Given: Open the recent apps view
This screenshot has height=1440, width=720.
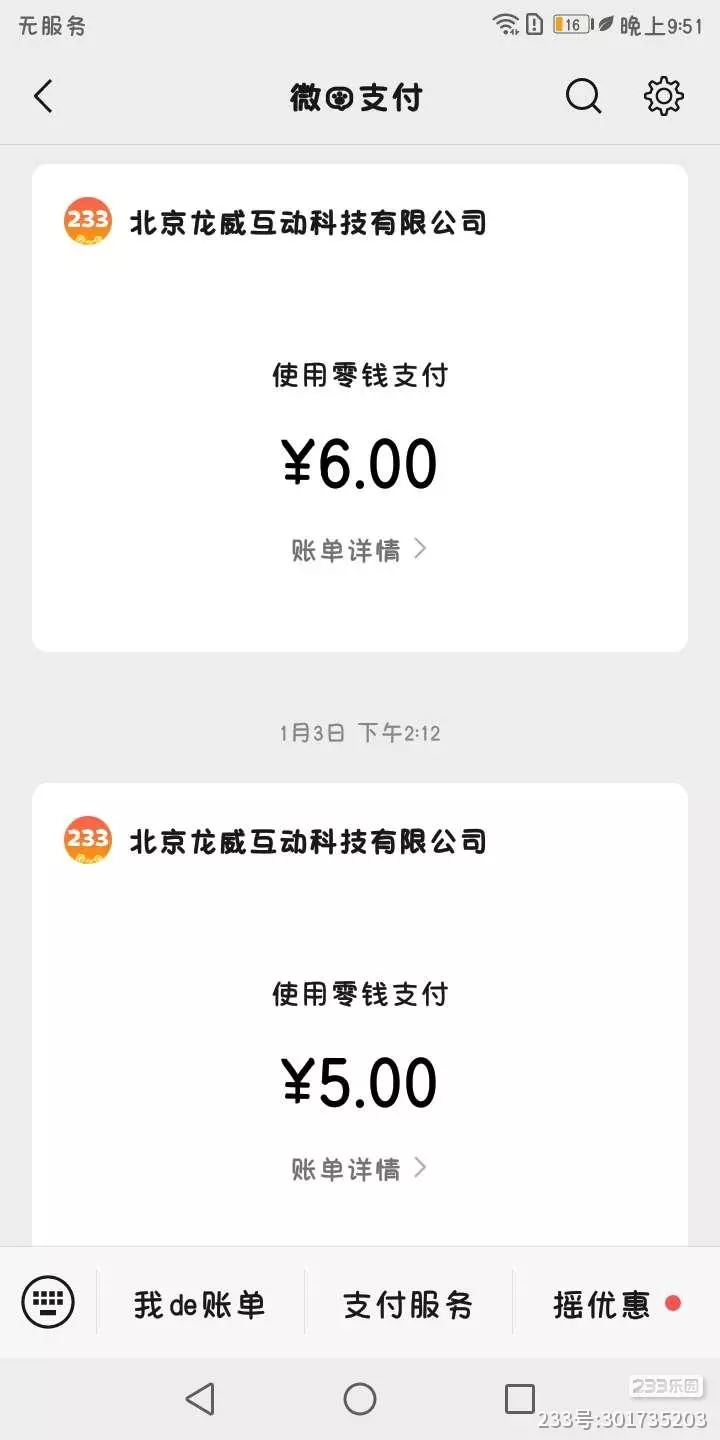Looking at the screenshot, I should pos(519,1399).
